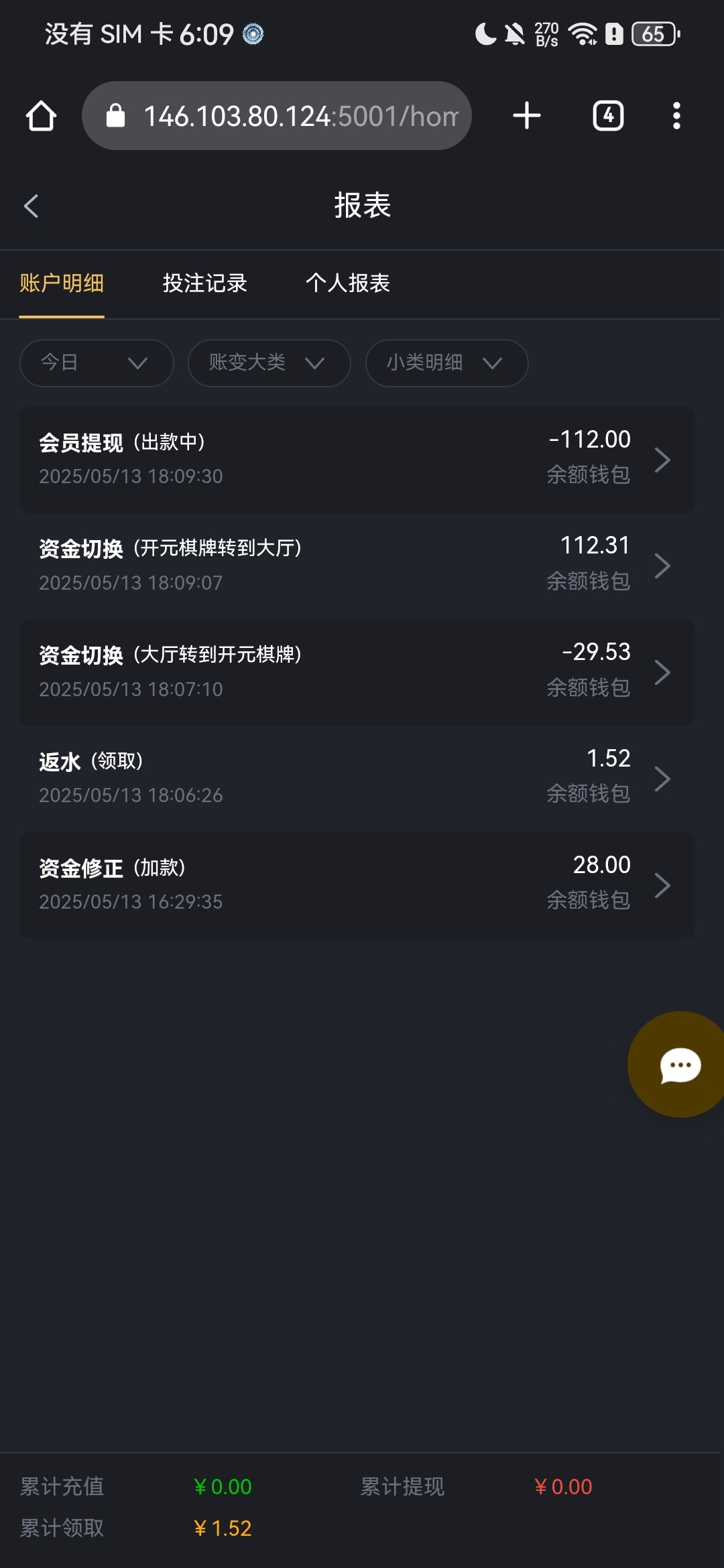The image size is (724, 1568).
Task: Expand the 今日 date dropdown
Action: click(97, 363)
